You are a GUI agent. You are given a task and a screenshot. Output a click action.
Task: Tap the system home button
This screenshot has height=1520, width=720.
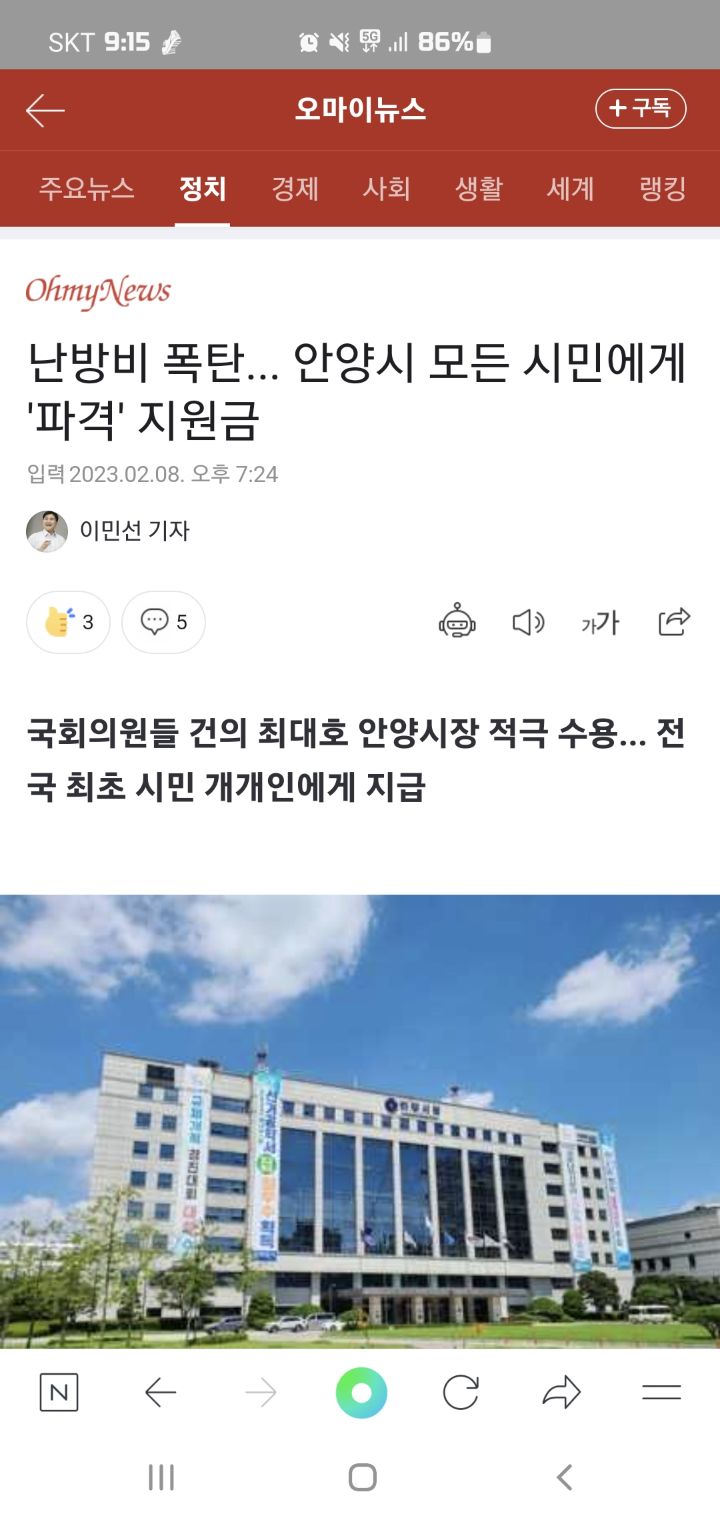tap(362, 1477)
